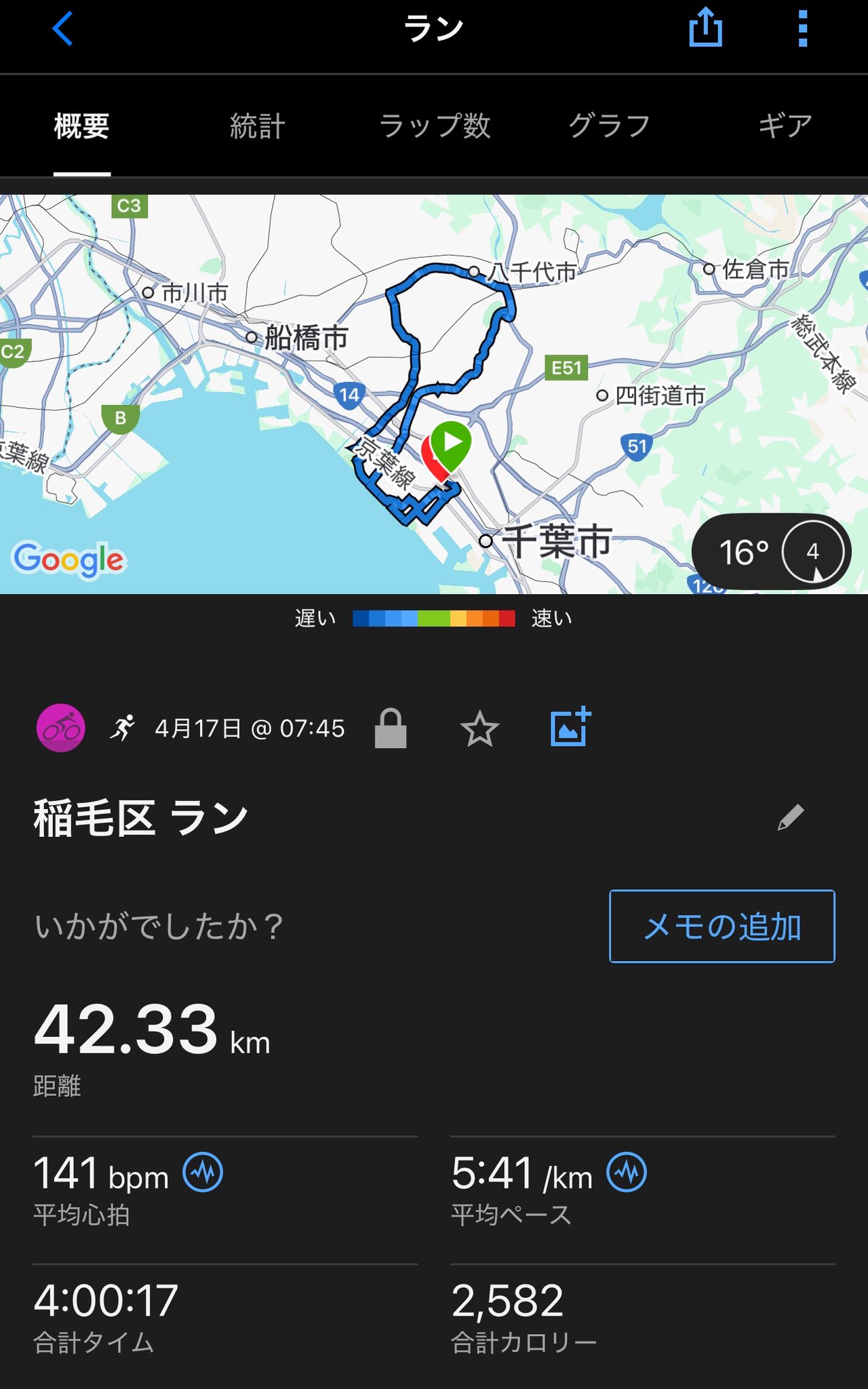Open pace insights next to 5:41 /km

(627, 1173)
